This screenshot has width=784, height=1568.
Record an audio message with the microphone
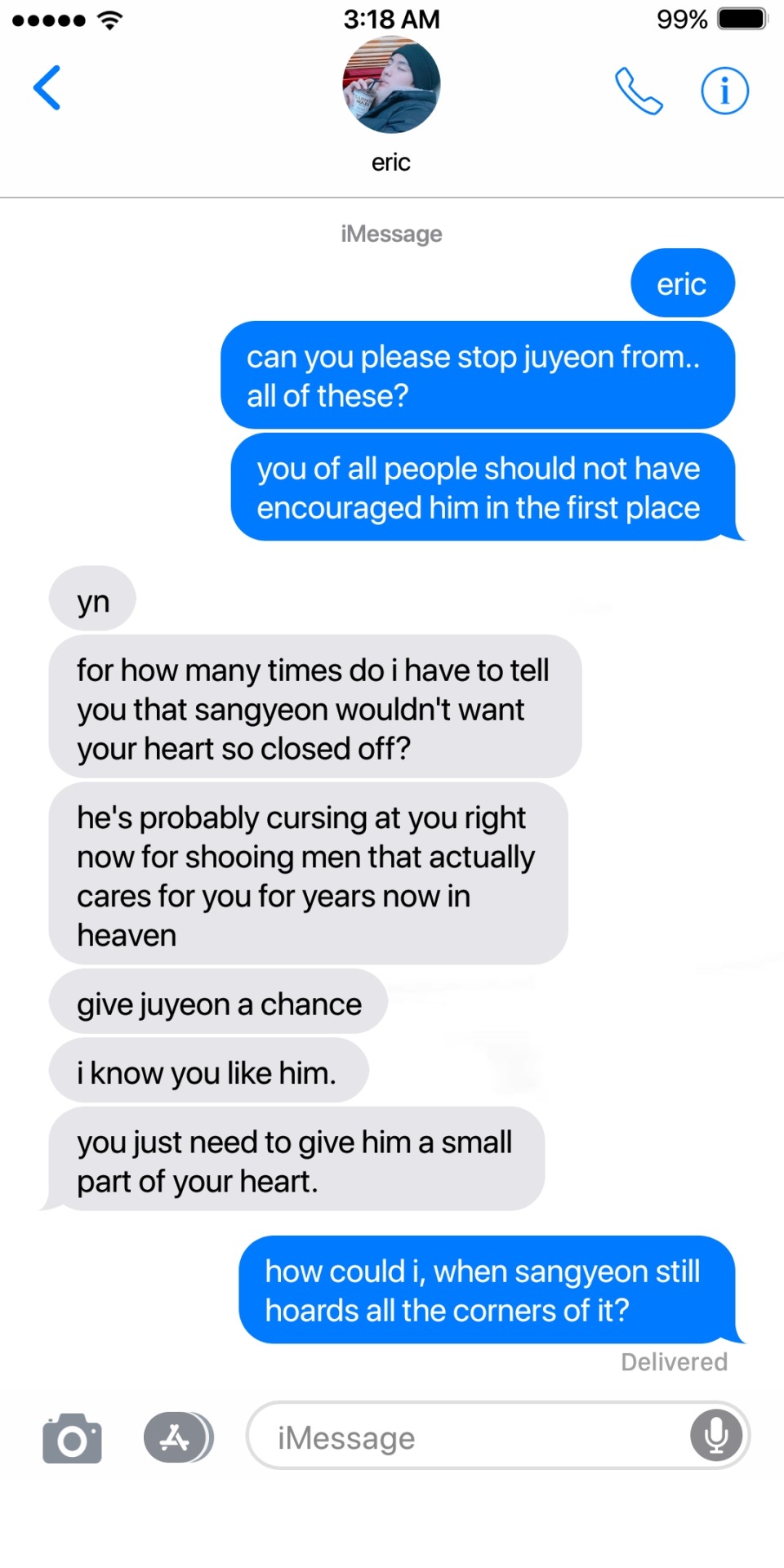coord(716,1436)
